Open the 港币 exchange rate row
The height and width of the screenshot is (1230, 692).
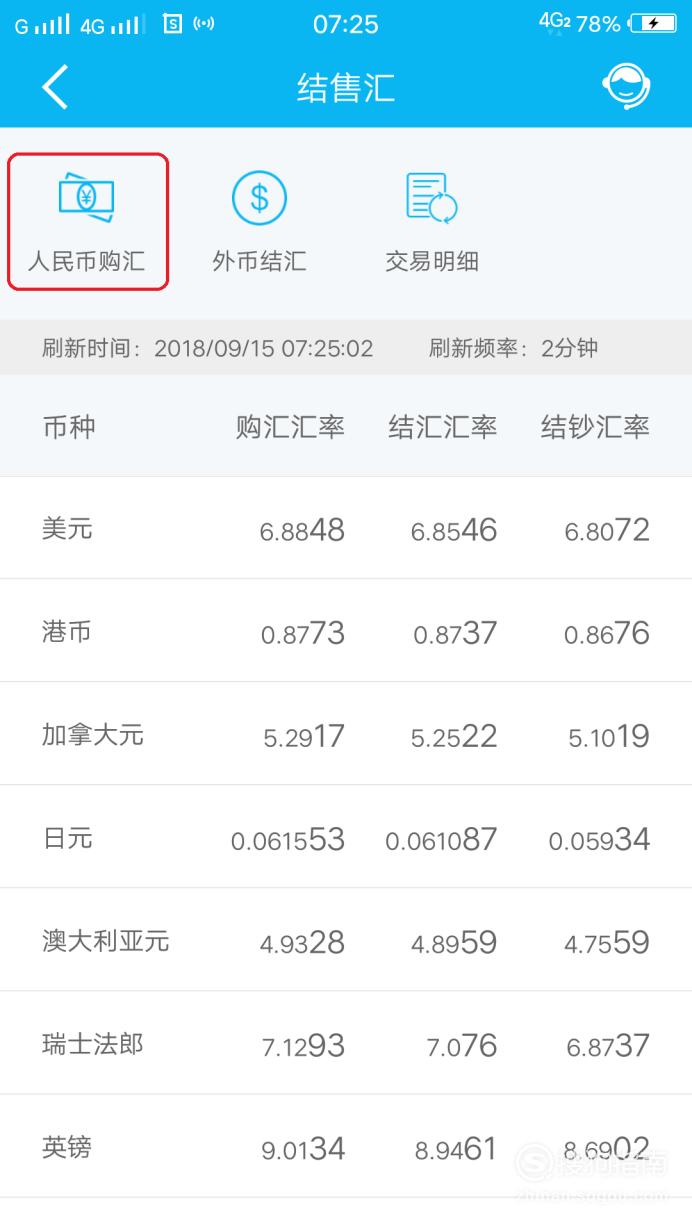(x=346, y=631)
